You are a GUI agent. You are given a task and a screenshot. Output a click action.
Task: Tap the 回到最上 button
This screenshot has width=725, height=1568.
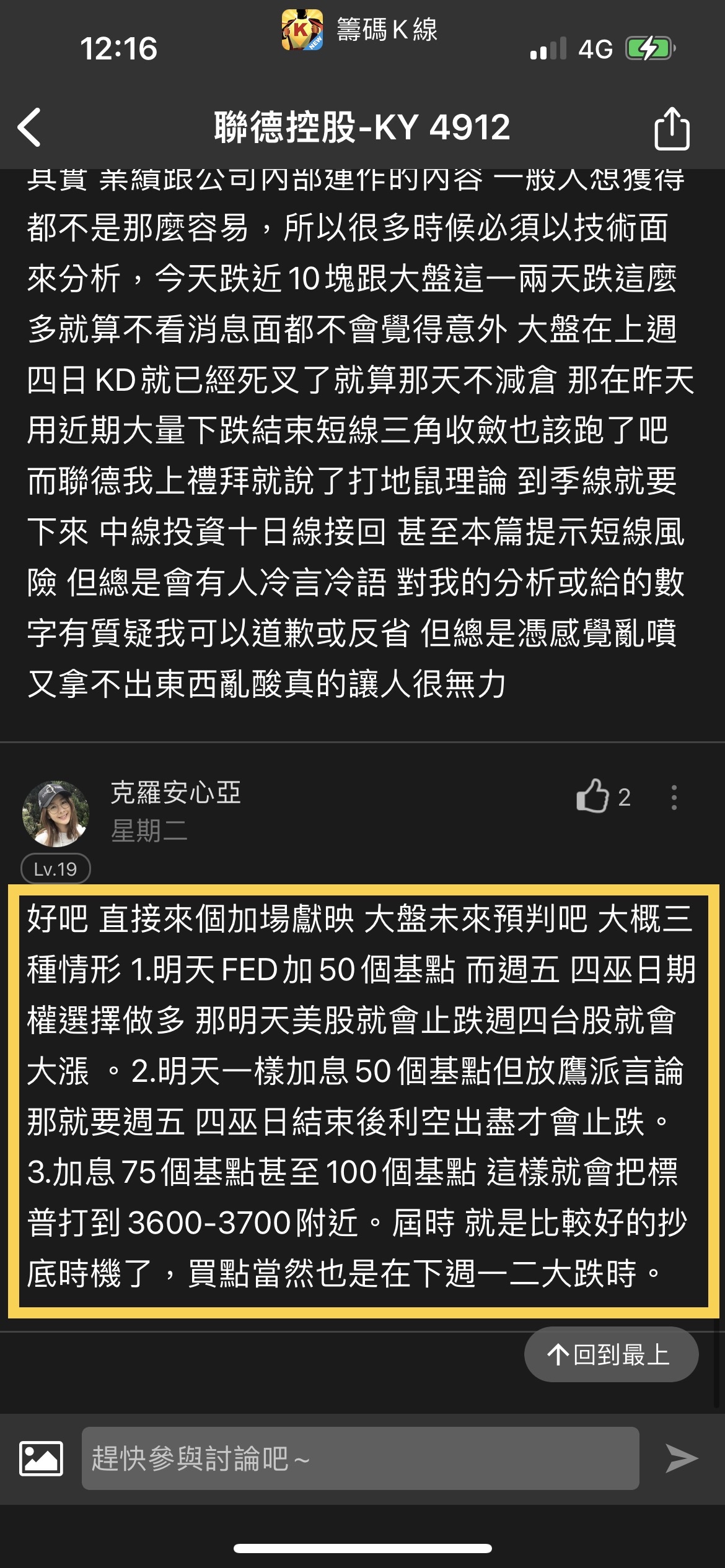[611, 1355]
